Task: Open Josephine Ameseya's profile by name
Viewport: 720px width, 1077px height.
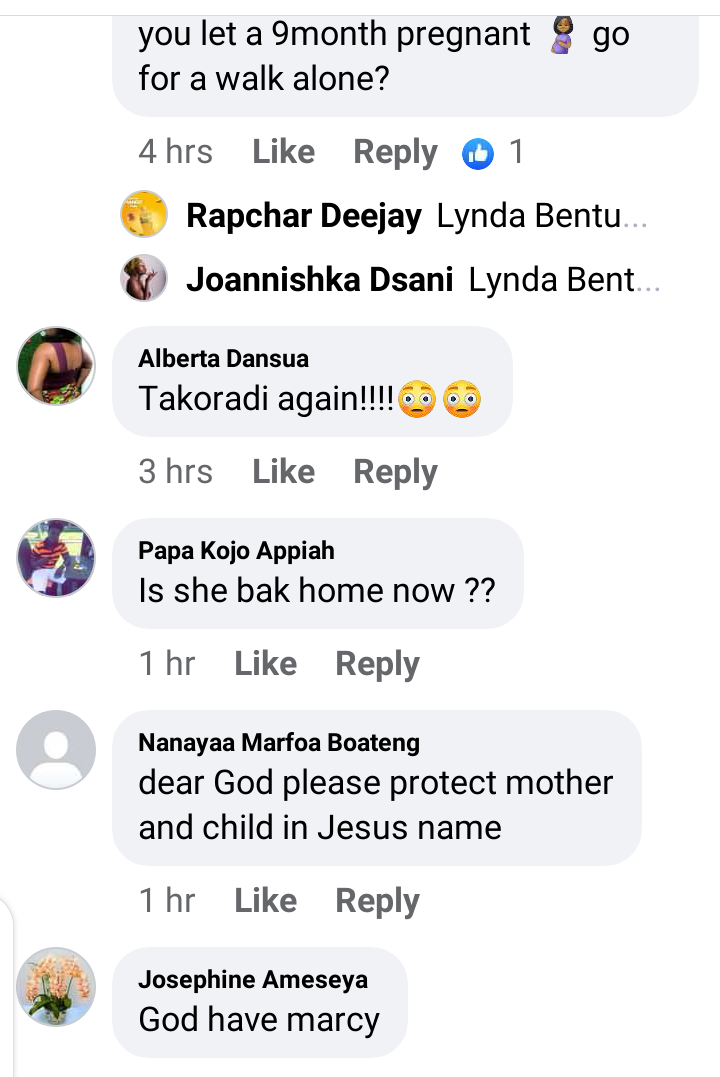Action: click(252, 979)
